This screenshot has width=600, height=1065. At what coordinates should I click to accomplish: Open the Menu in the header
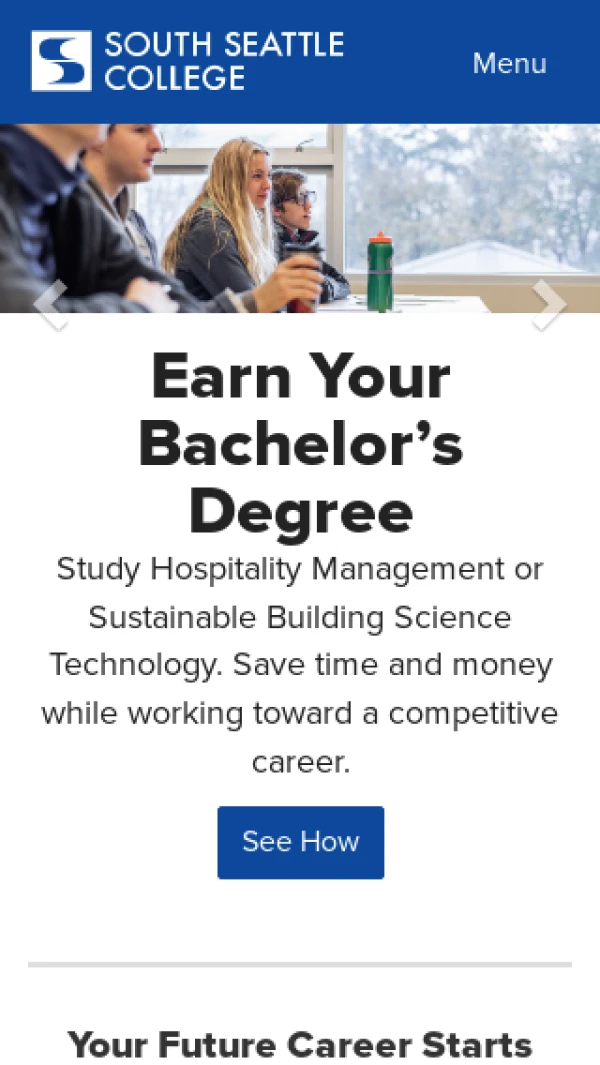click(x=509, y=63)
